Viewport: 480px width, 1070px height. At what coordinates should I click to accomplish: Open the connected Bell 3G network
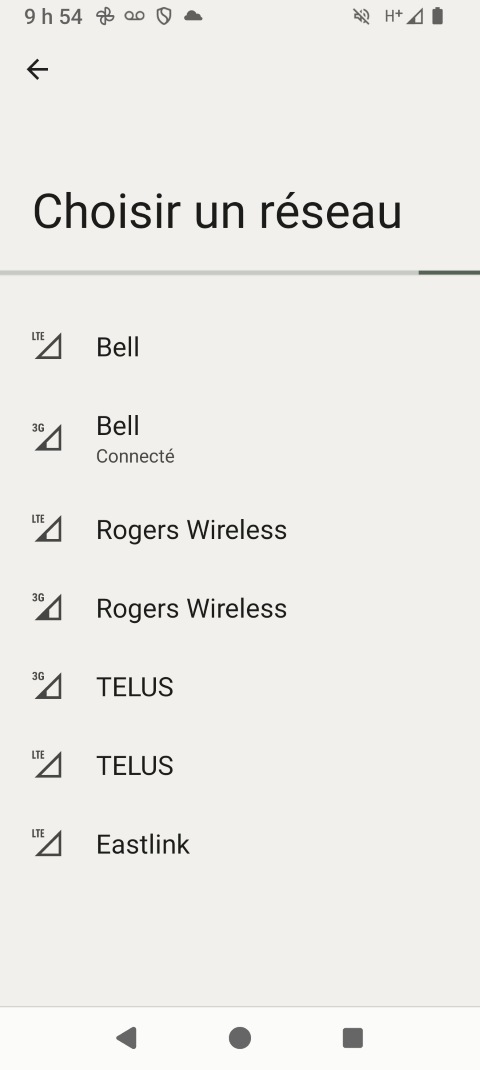pos(240,437)
